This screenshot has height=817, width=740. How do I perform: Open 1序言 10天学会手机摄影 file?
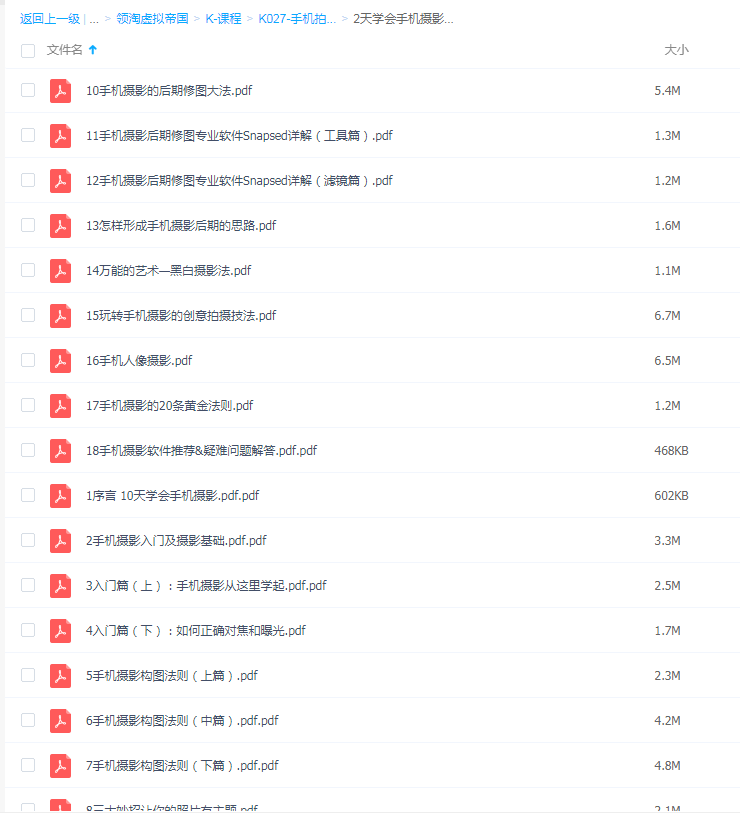[172, 495]
